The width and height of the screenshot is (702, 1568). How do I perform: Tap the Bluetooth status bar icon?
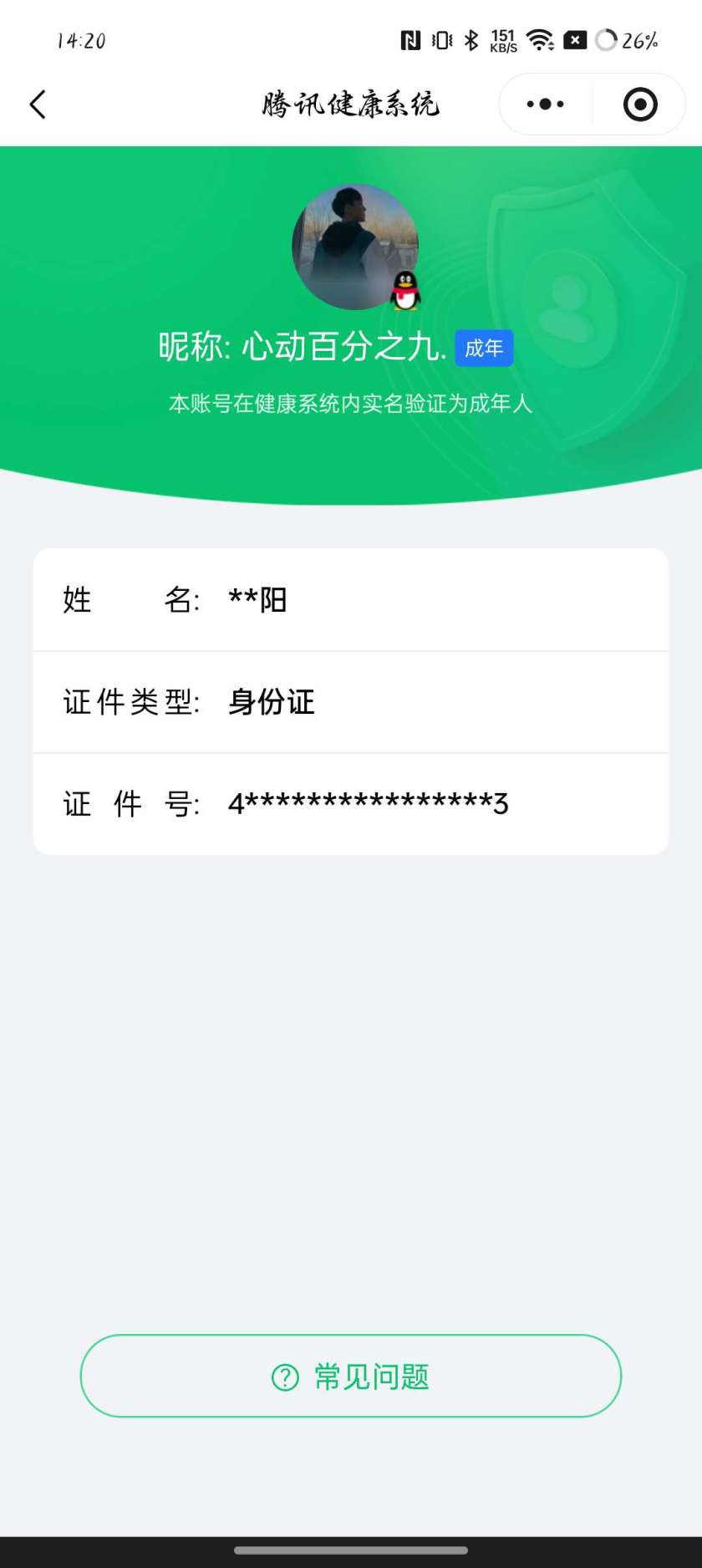[x=471, y=39]
